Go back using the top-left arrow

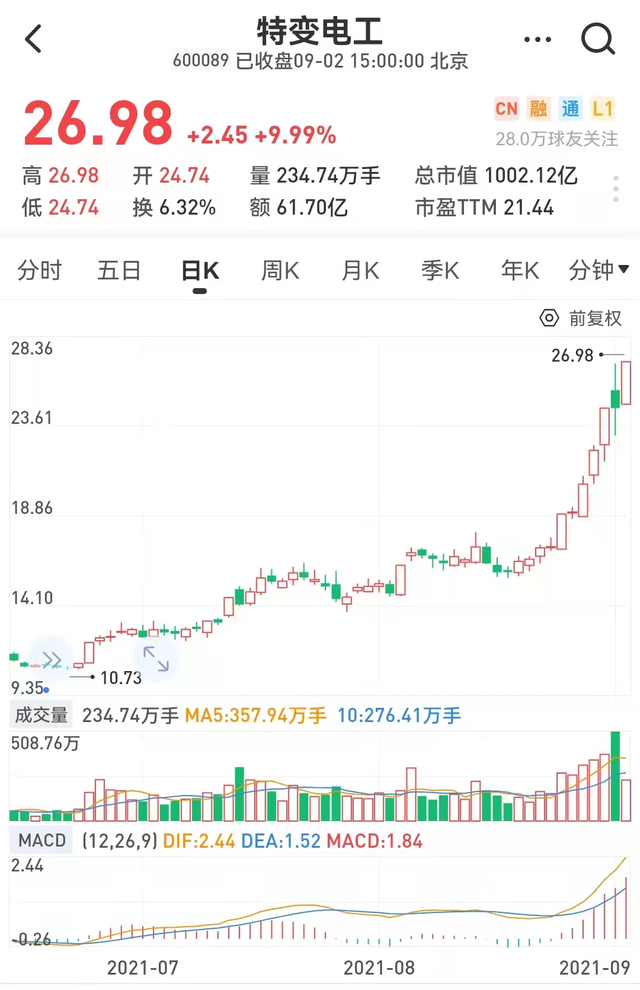click(34, 40)
